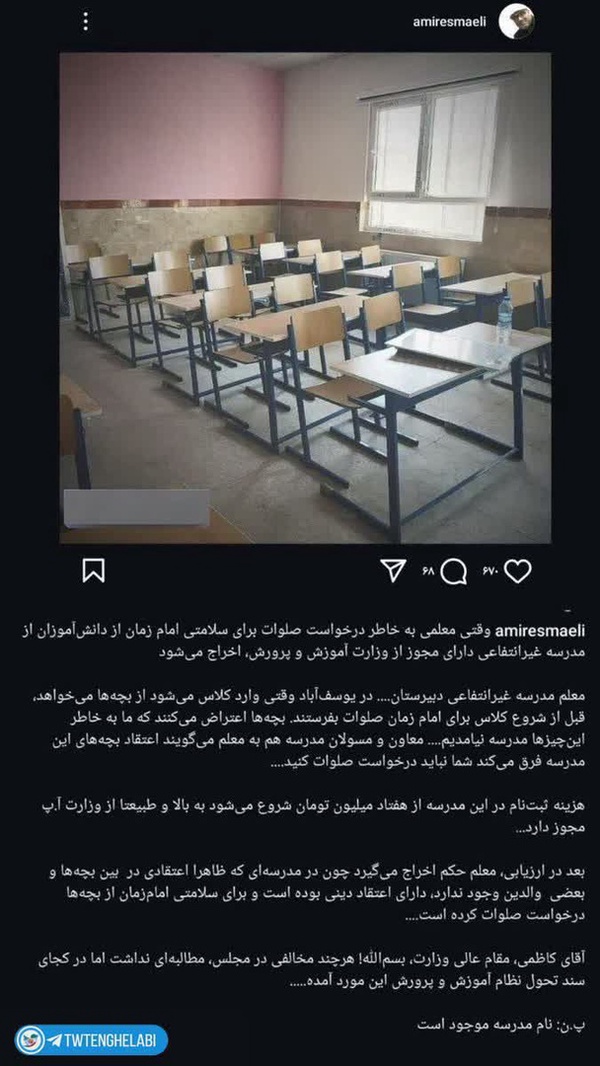Share the post via the paper plane icon

click(393, 570)
